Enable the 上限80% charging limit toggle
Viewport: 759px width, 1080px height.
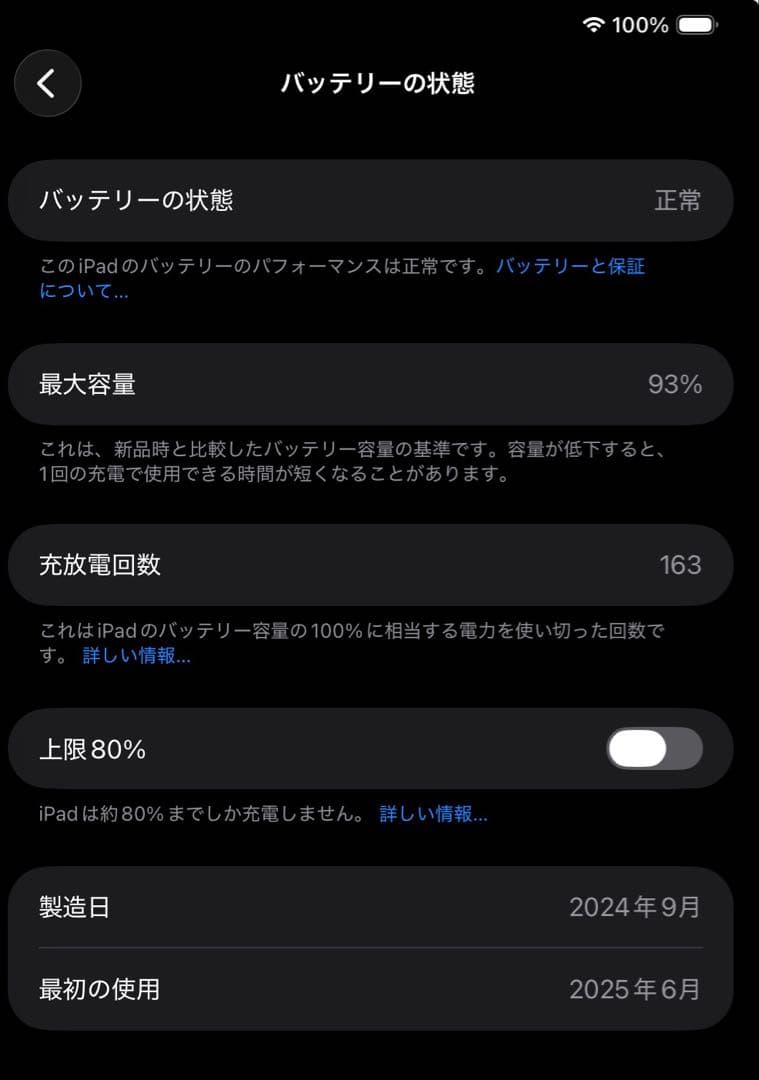tap(652, 748)
